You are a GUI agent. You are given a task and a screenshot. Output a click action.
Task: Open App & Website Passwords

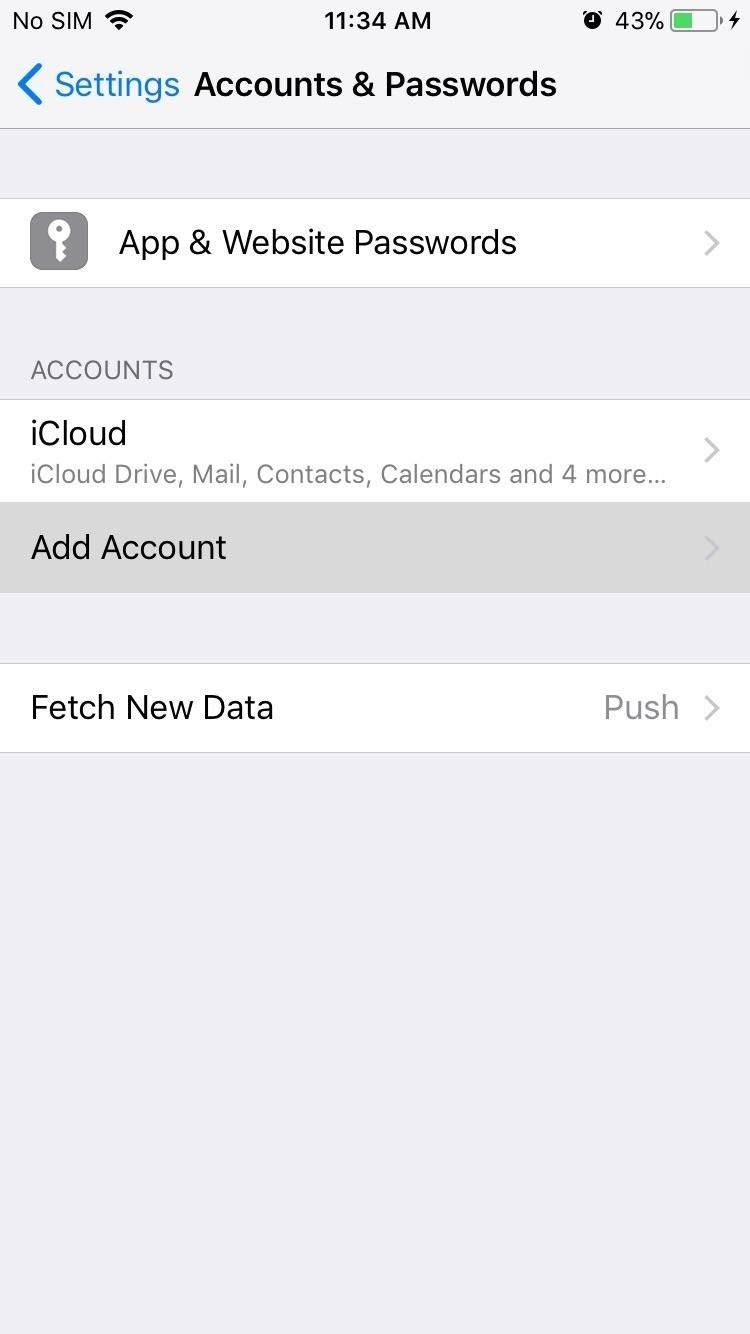click(375, 243)
